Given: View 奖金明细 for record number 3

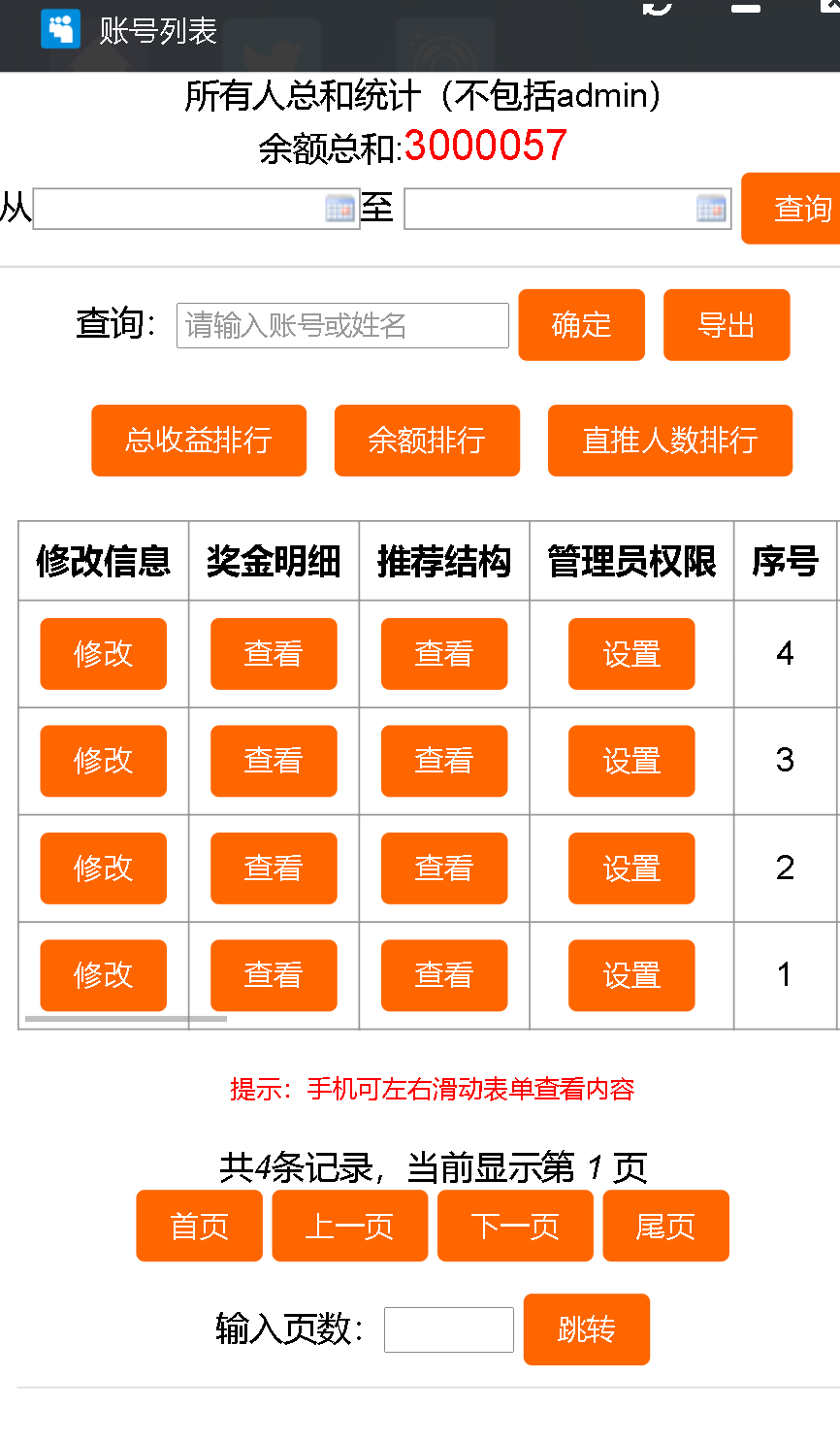Looking at the screenshot, I should click(274, 761).
